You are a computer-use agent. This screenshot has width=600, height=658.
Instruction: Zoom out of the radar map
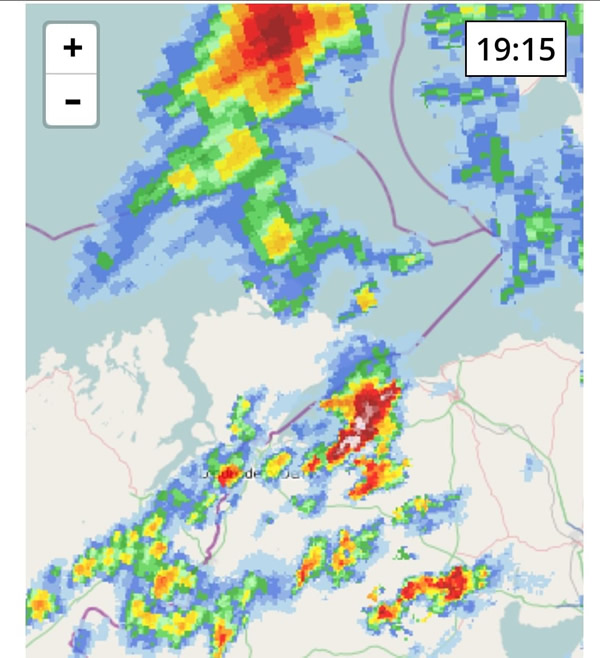coord(72,100)
